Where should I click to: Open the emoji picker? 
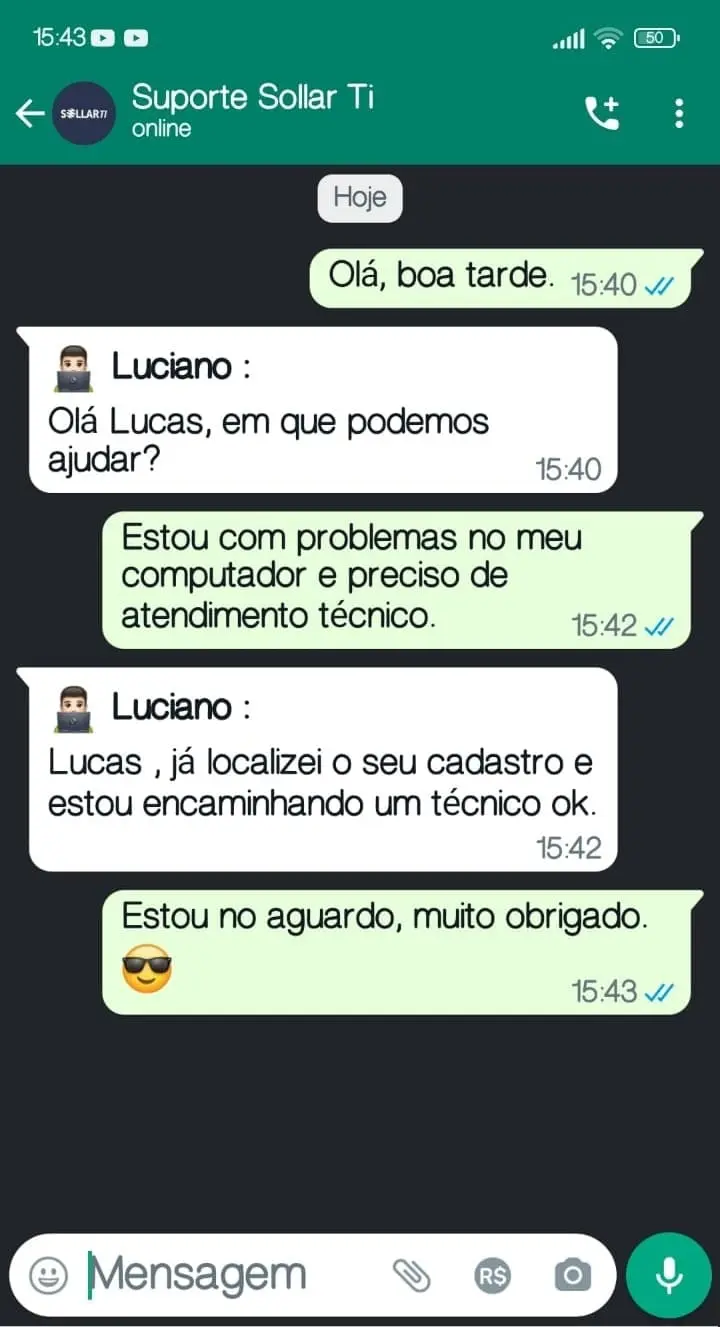coord(48,1274)
